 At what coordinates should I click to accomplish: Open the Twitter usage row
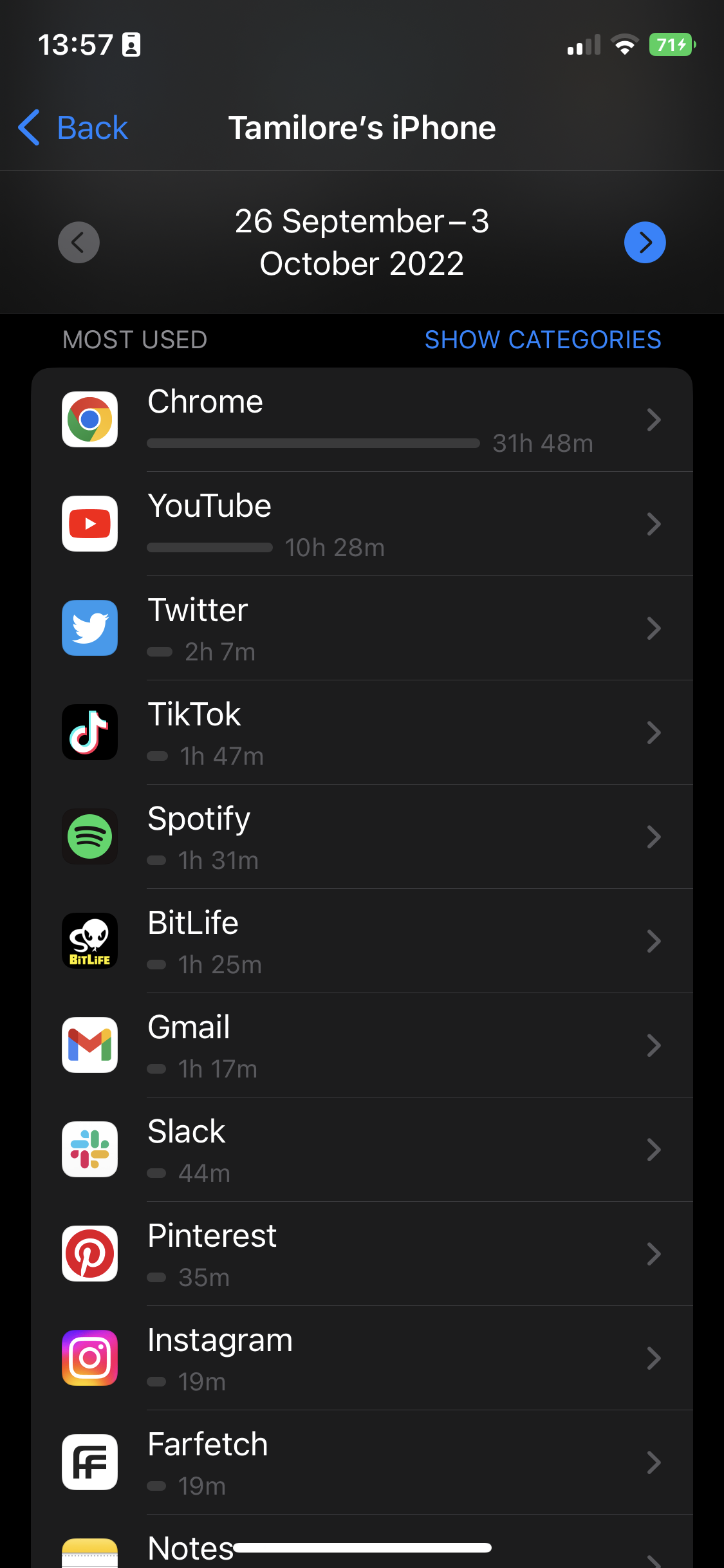(x=362, y=628)
